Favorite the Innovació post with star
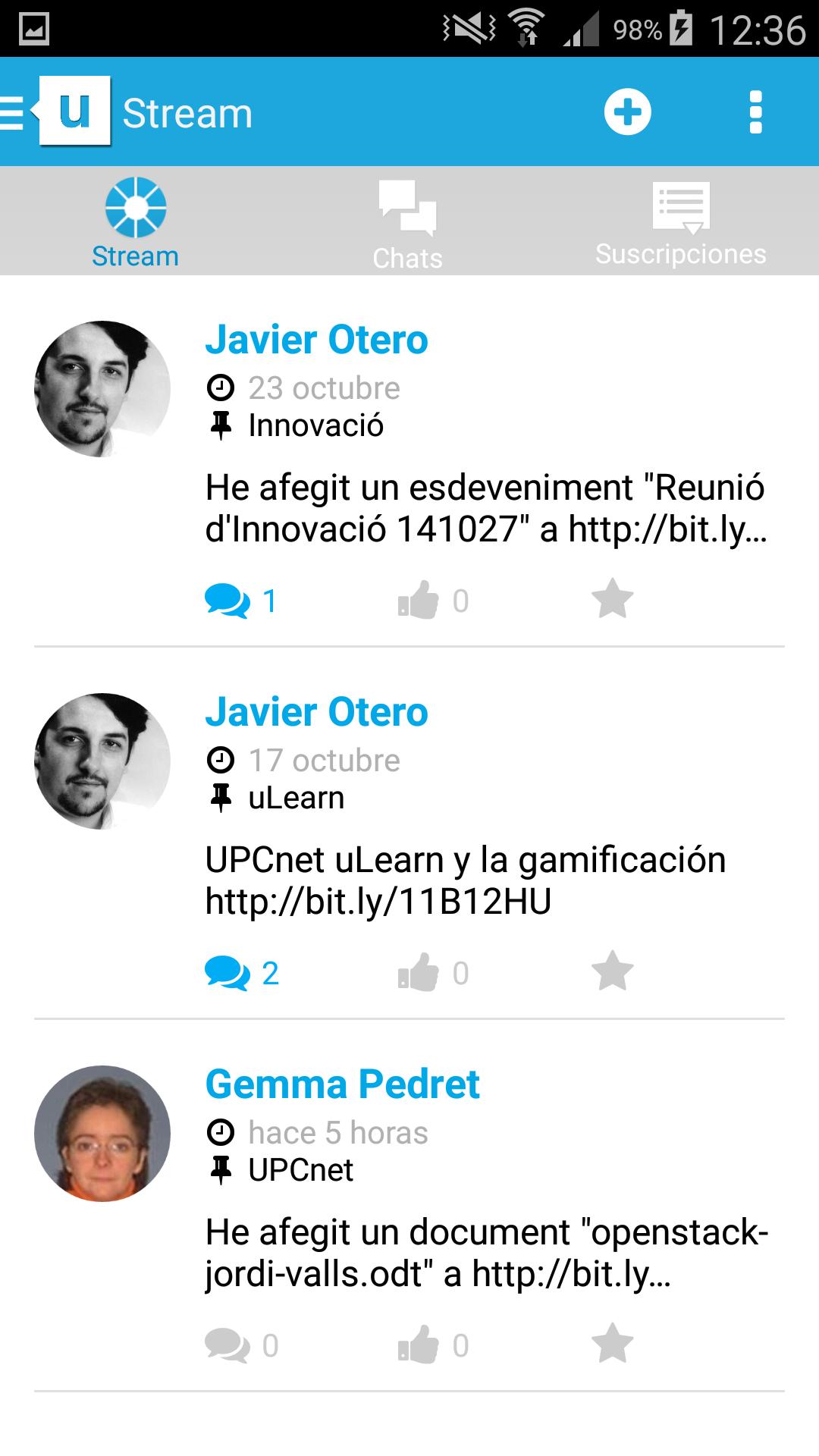This screenshot has height=1456, width=819. tap(612, 599)
